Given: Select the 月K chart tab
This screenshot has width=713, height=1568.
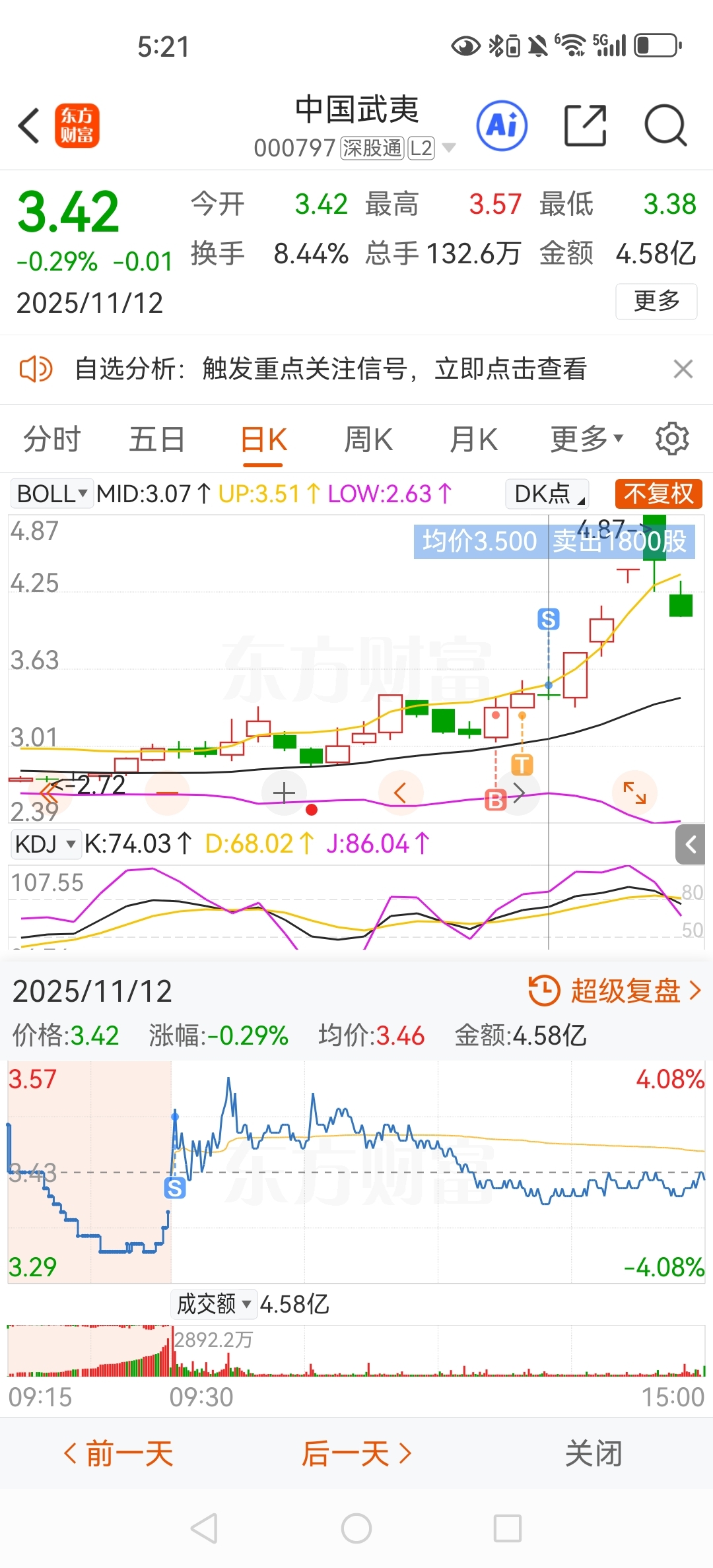Looking at the screenshot, I should point(473,440).
